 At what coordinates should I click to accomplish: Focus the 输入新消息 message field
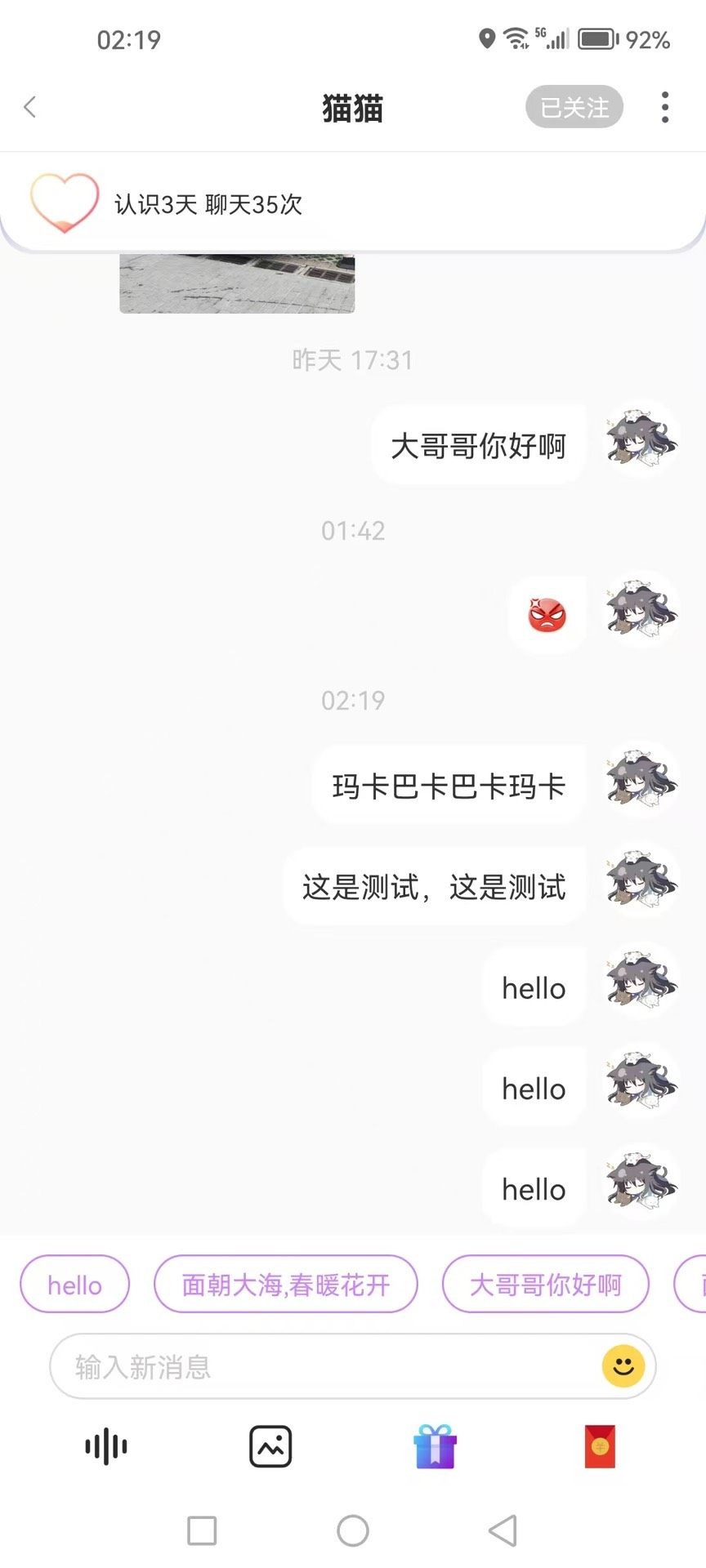point(327,1366)
